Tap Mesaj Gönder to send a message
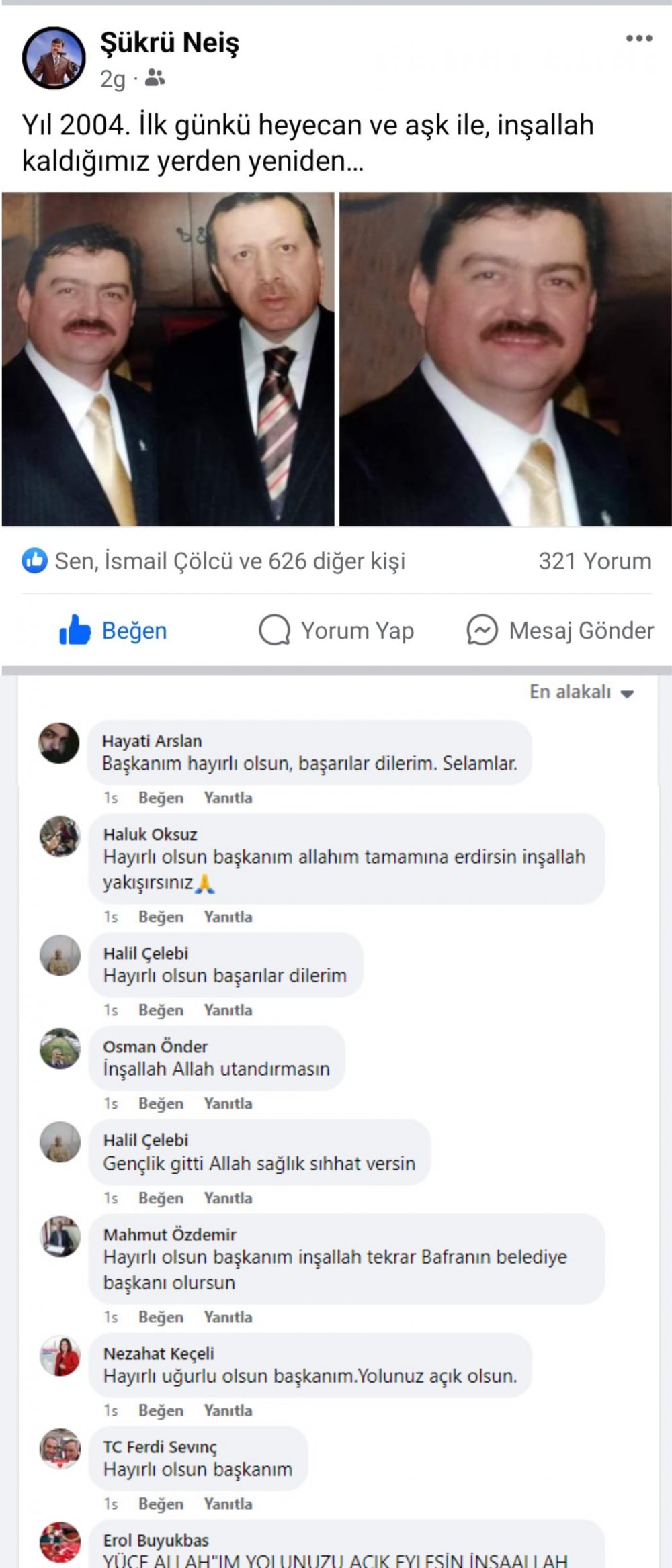672x1568 pixels. point(560,631)
